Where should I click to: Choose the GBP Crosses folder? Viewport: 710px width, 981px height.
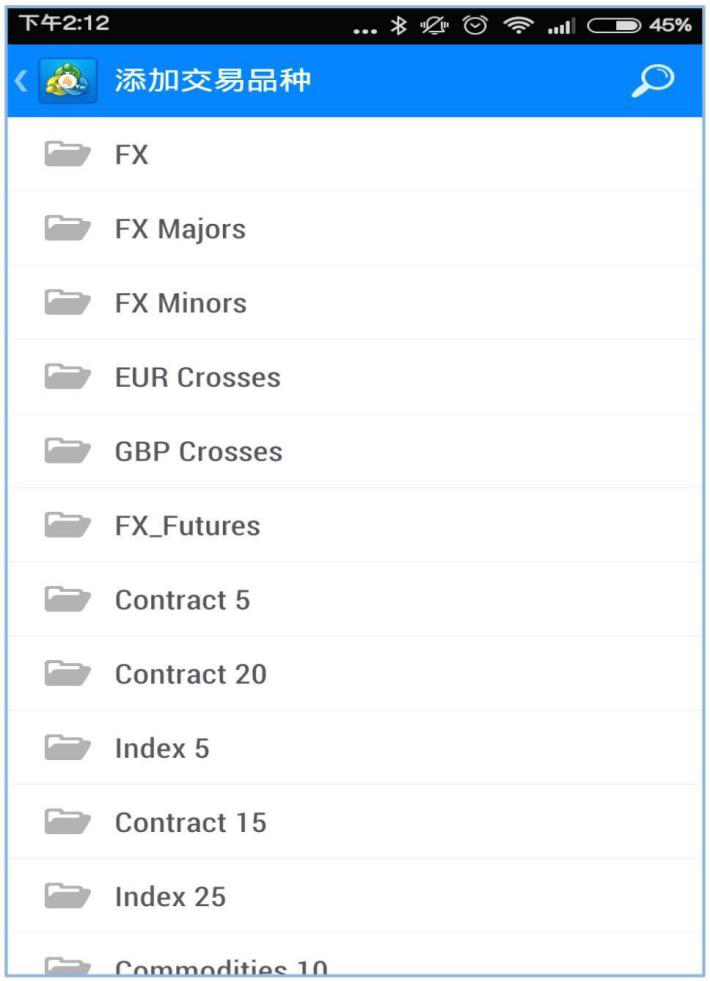[198, 451]
